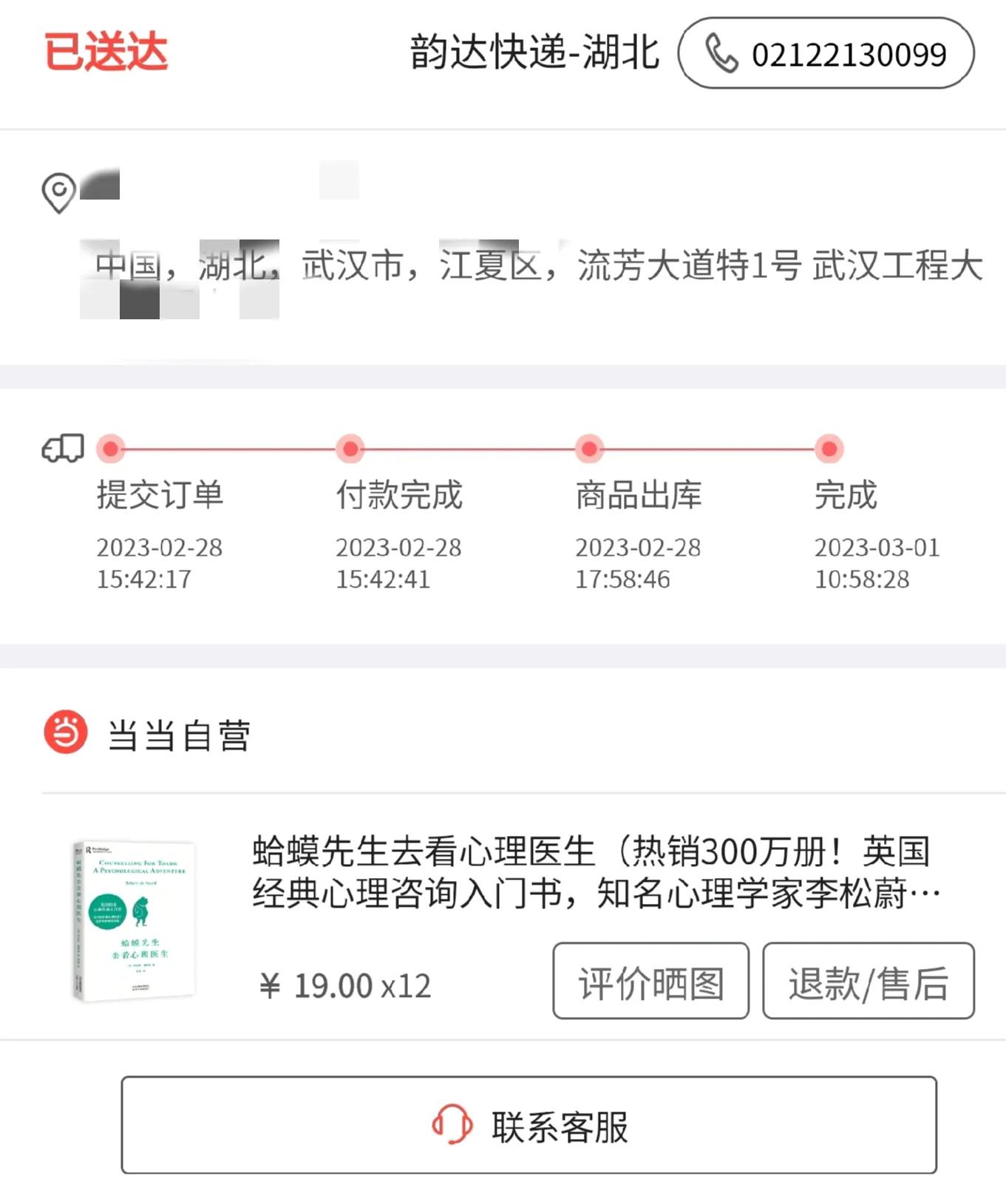Select the delivery truck icon

click(62, 449)
